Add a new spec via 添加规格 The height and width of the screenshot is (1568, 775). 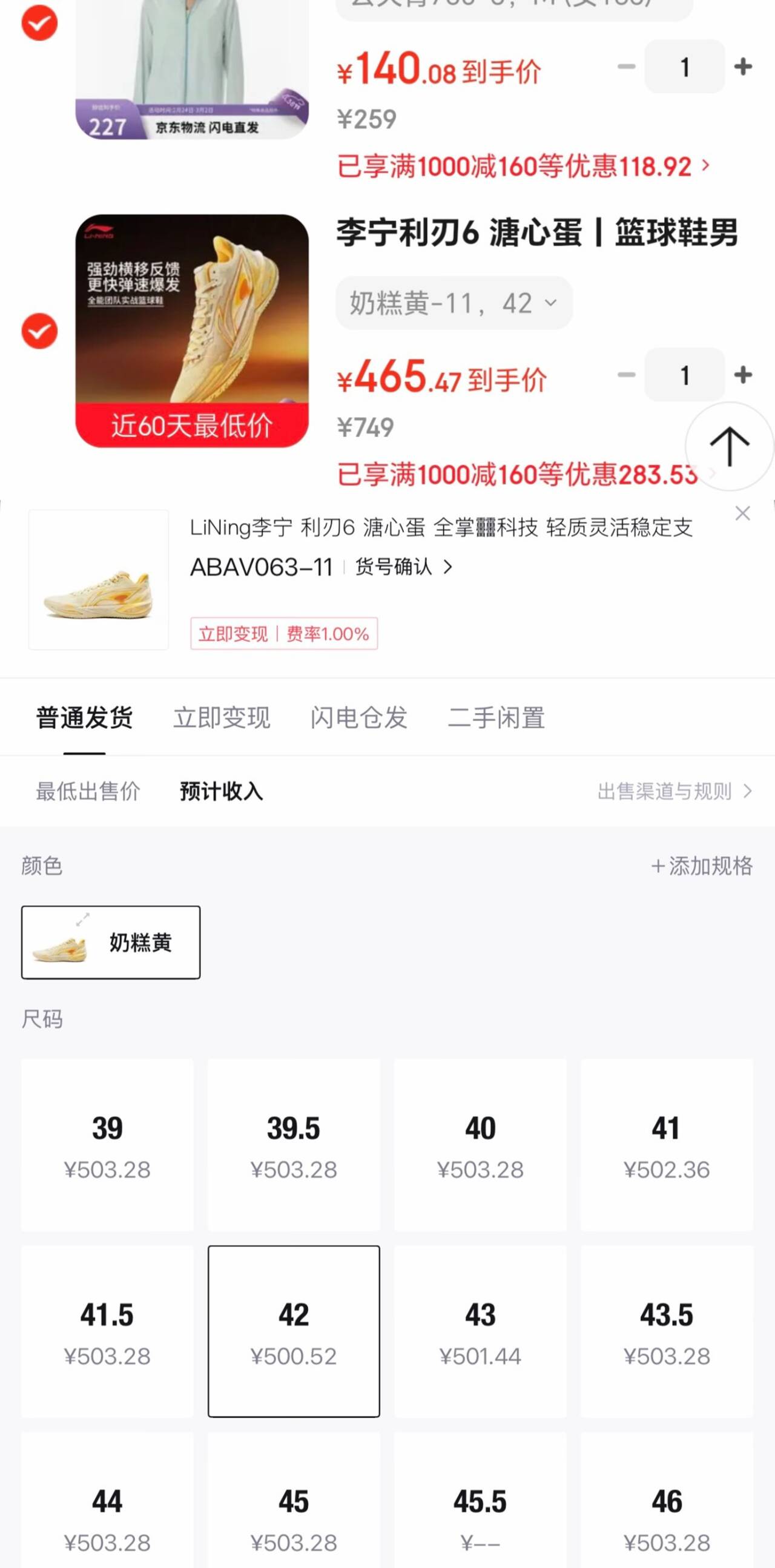click(x=701, y=866)
